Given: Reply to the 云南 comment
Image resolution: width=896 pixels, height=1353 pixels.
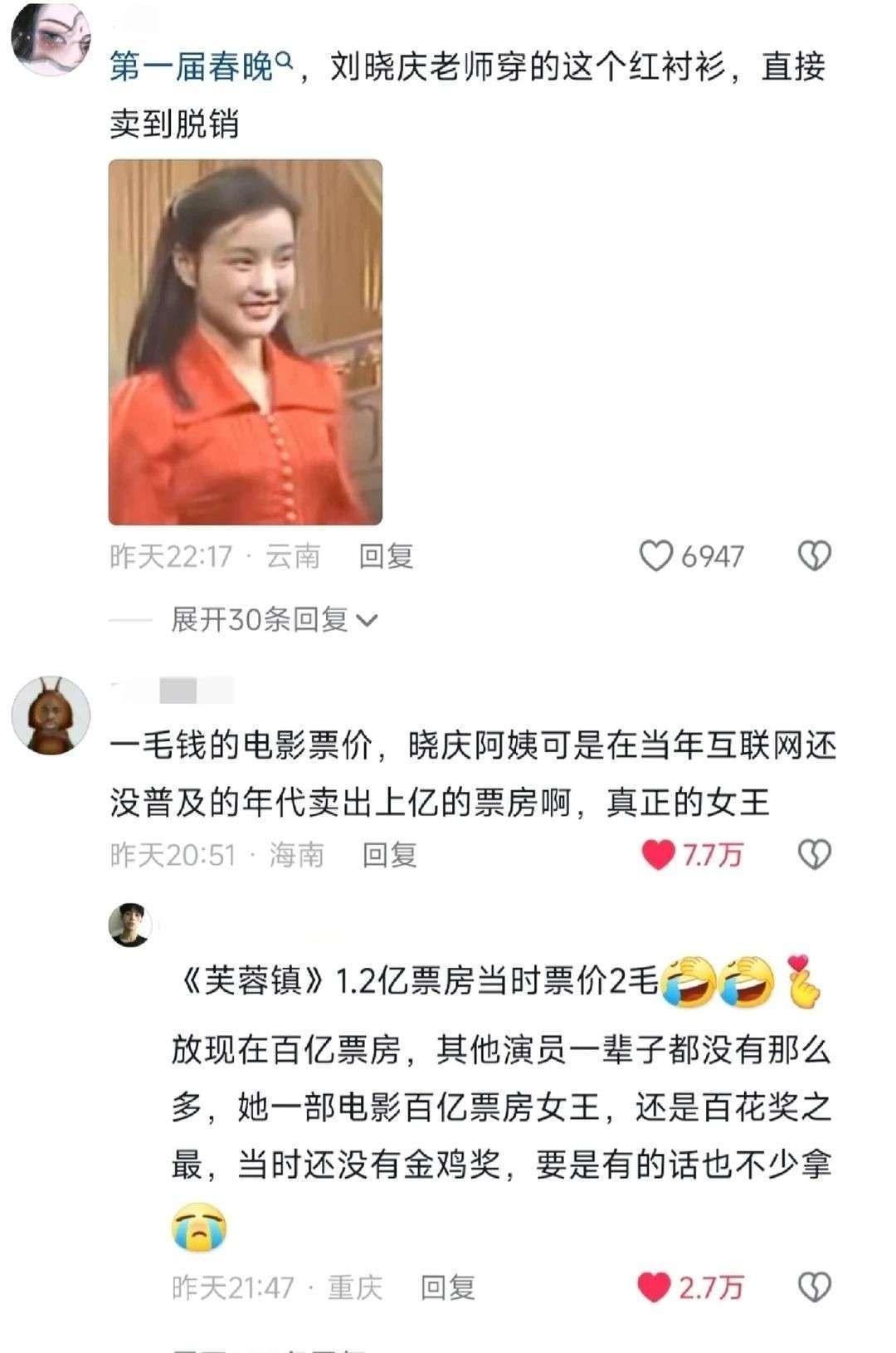Looking at the screenshot, I should 386,556.
